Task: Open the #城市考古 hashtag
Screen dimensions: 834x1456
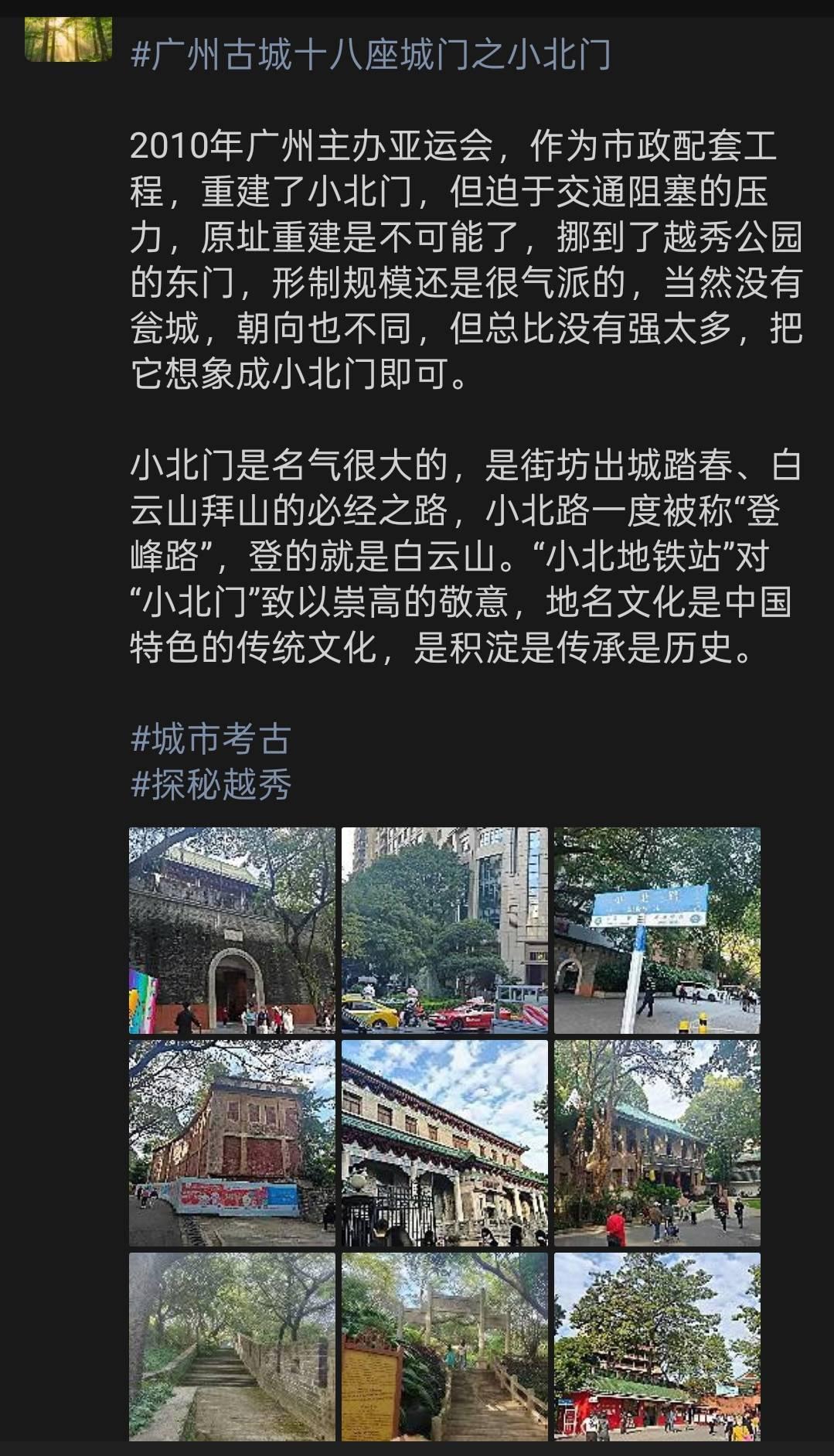Action: coord(211,739)
